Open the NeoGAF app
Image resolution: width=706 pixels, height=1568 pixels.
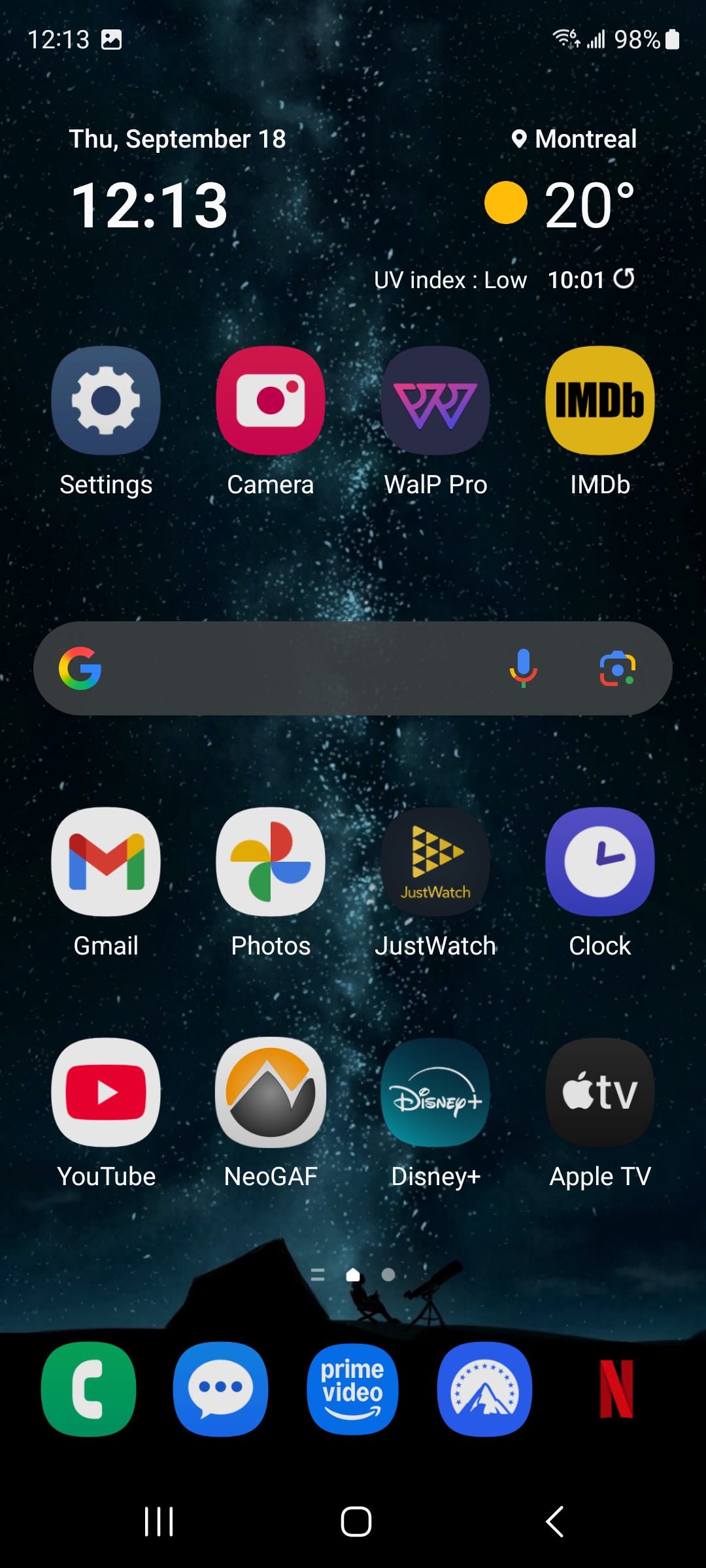pyautogui.click(x=271, y=1092)
